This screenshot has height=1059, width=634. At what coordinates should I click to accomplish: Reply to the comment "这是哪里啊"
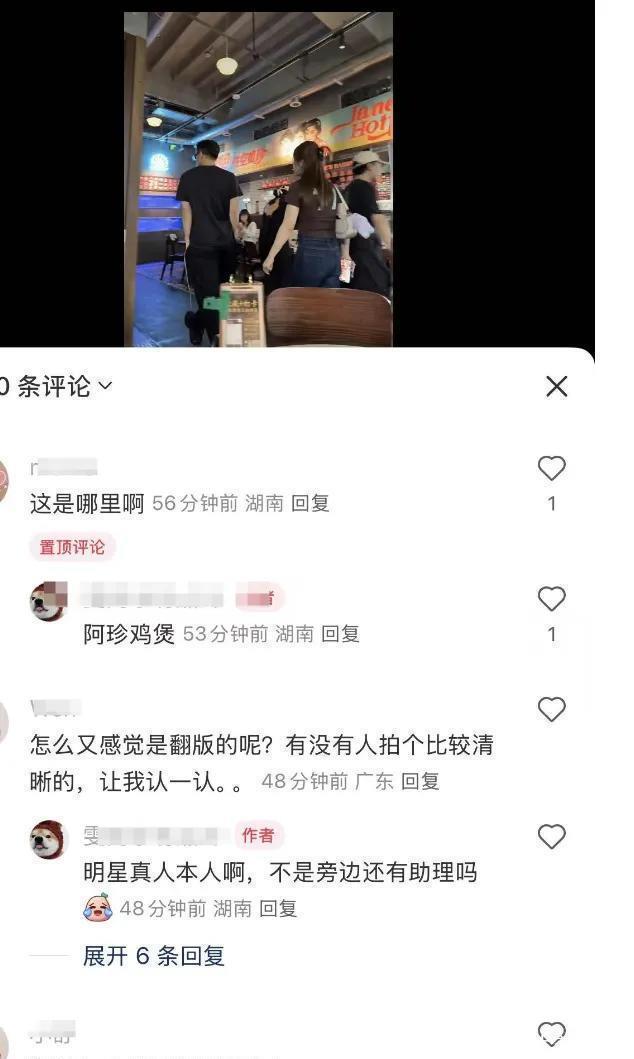(x=310, y=504)
